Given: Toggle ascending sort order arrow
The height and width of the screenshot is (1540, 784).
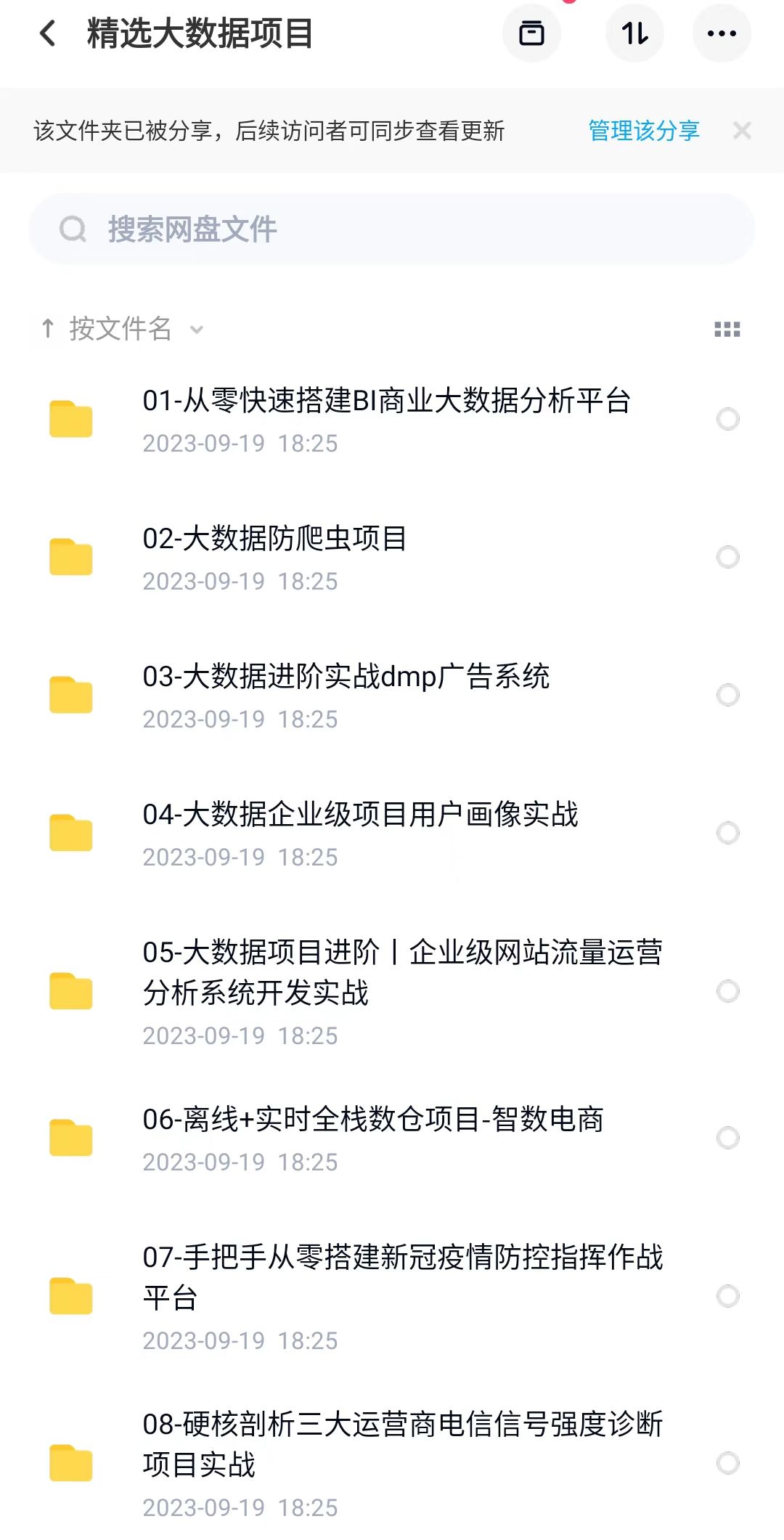Looking at the screenshot, I should 48,328.
